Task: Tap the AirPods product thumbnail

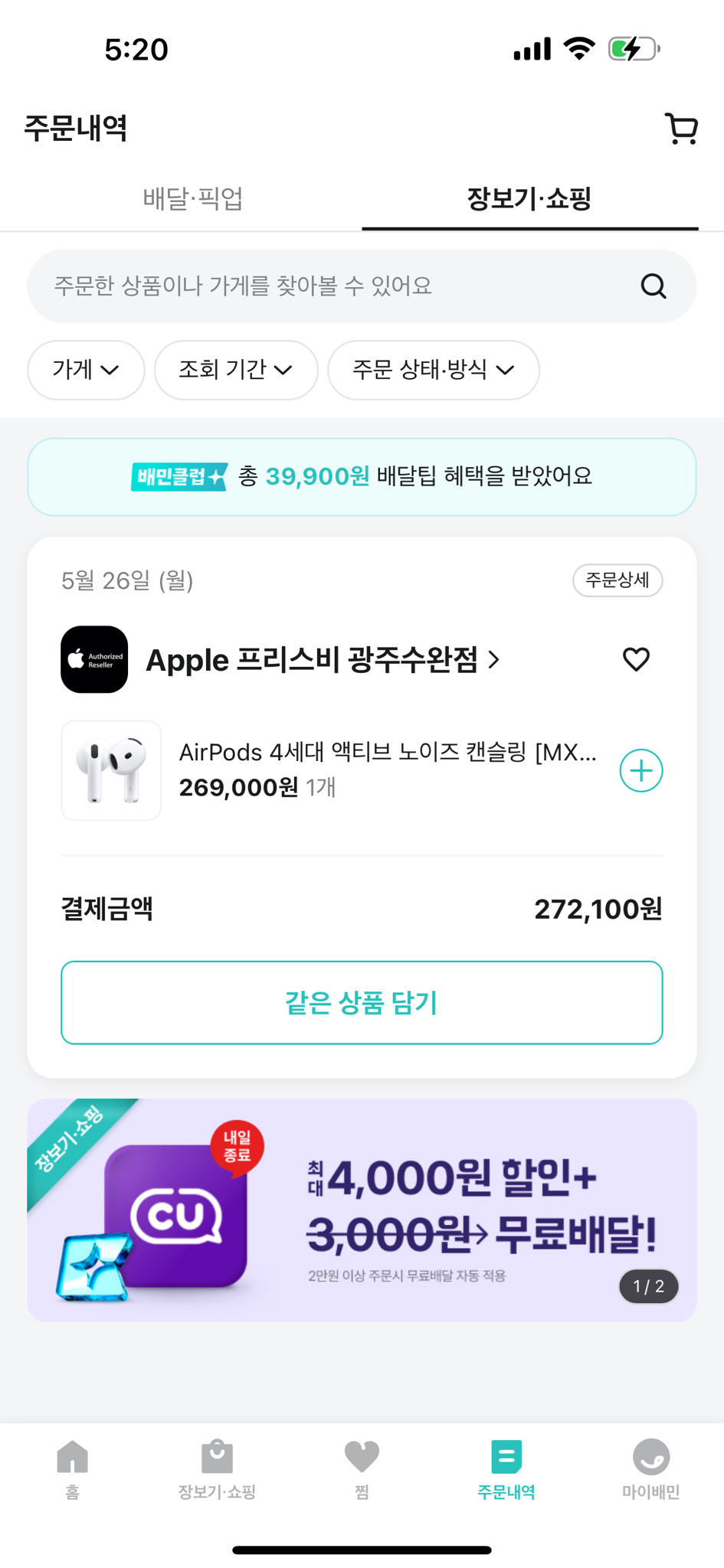Action: pyautogui.click(x=110, y=770)
